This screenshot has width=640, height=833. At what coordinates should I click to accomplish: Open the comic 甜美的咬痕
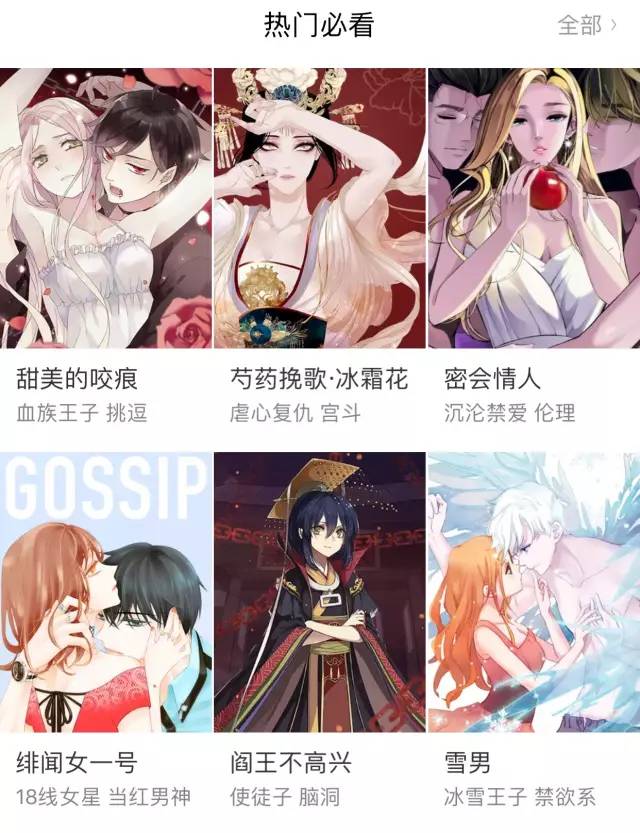[105, 208]
